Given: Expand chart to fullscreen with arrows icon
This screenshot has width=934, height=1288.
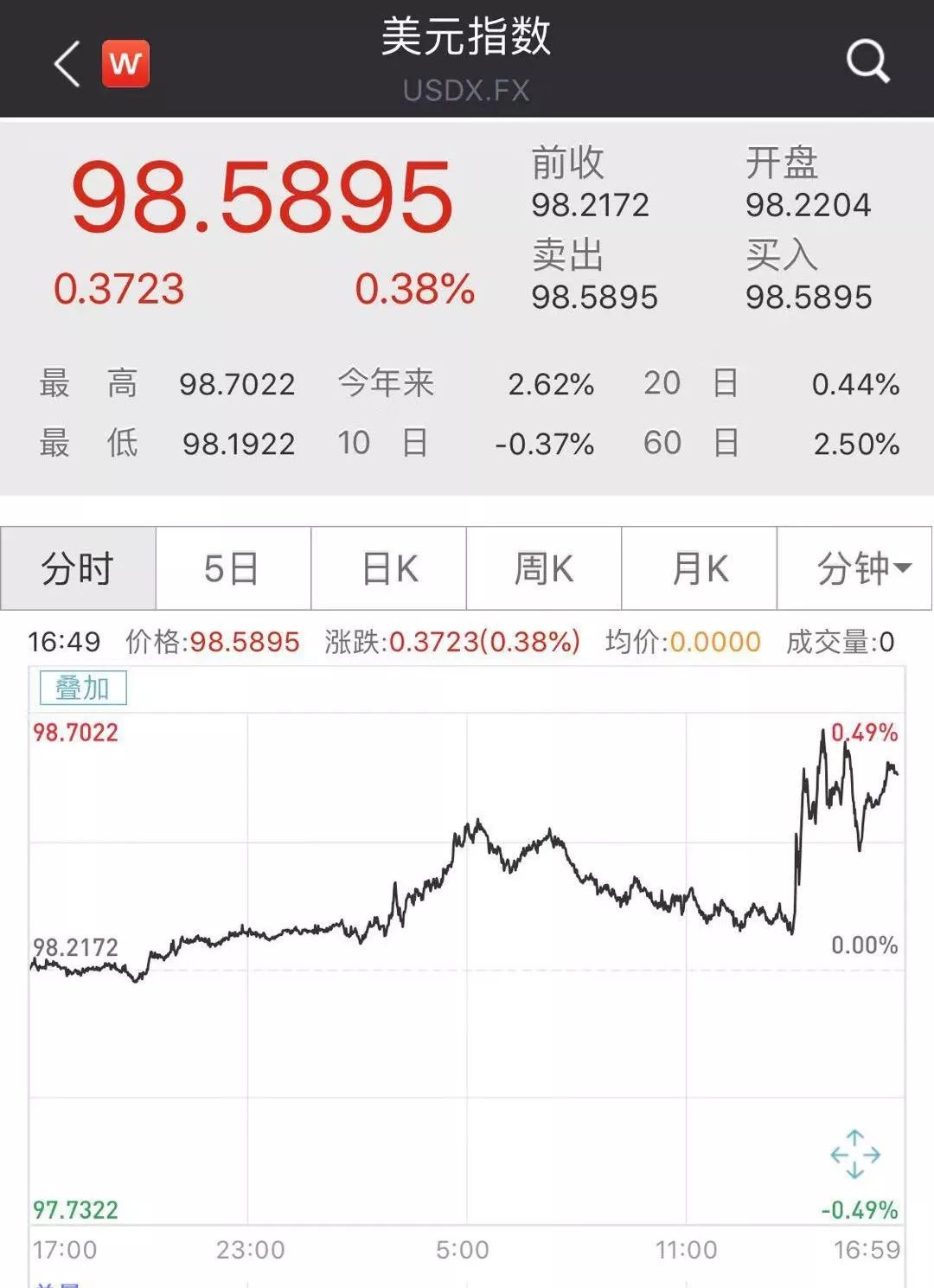Looking at the screenshot, I should (854, 1154).
